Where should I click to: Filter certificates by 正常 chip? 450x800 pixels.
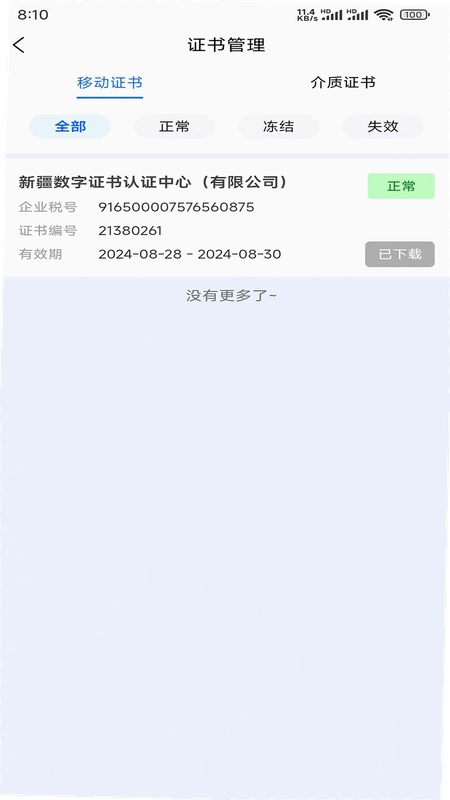(x=174, y=127)
